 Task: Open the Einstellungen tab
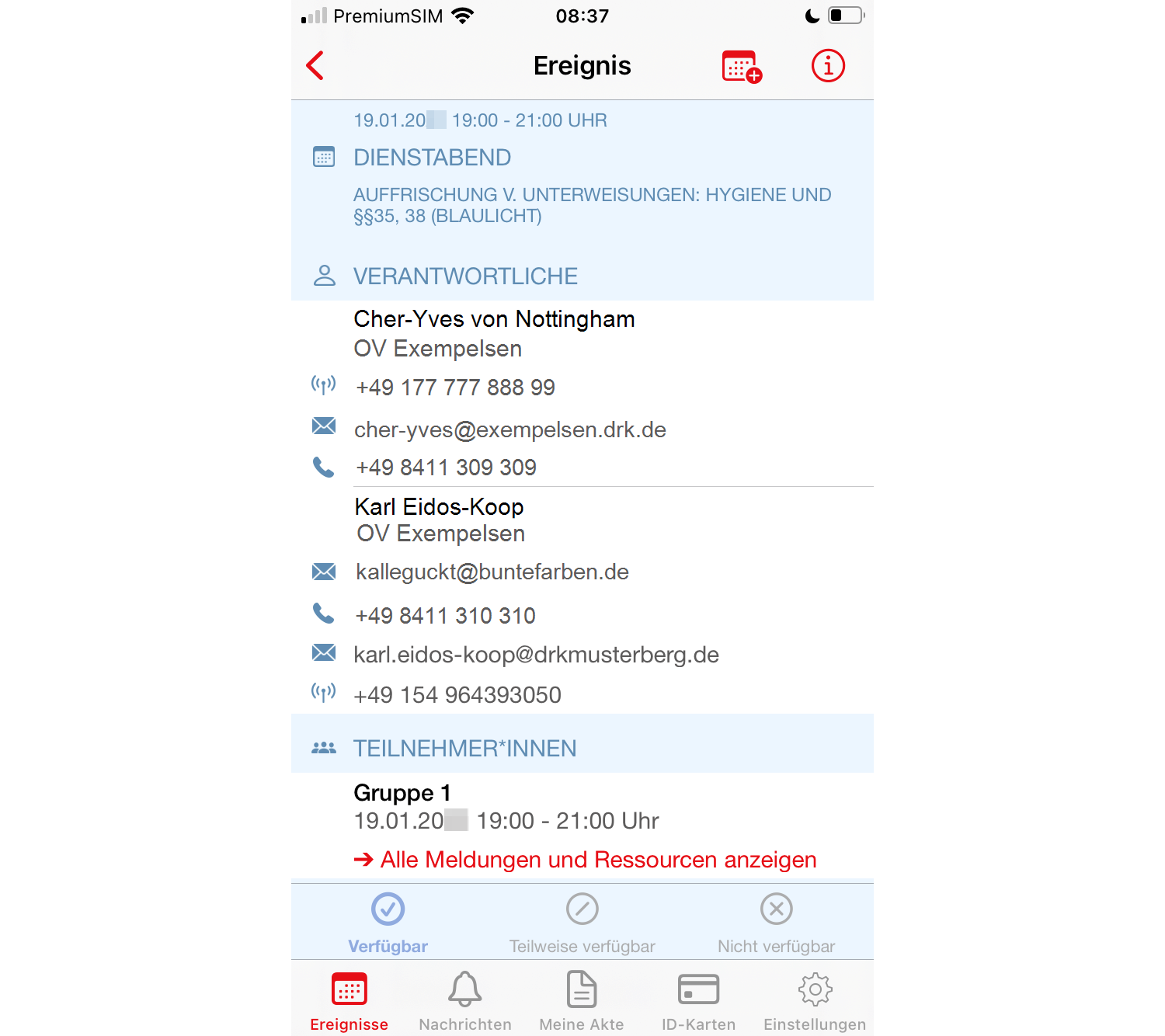click(x=815, y=1000)
